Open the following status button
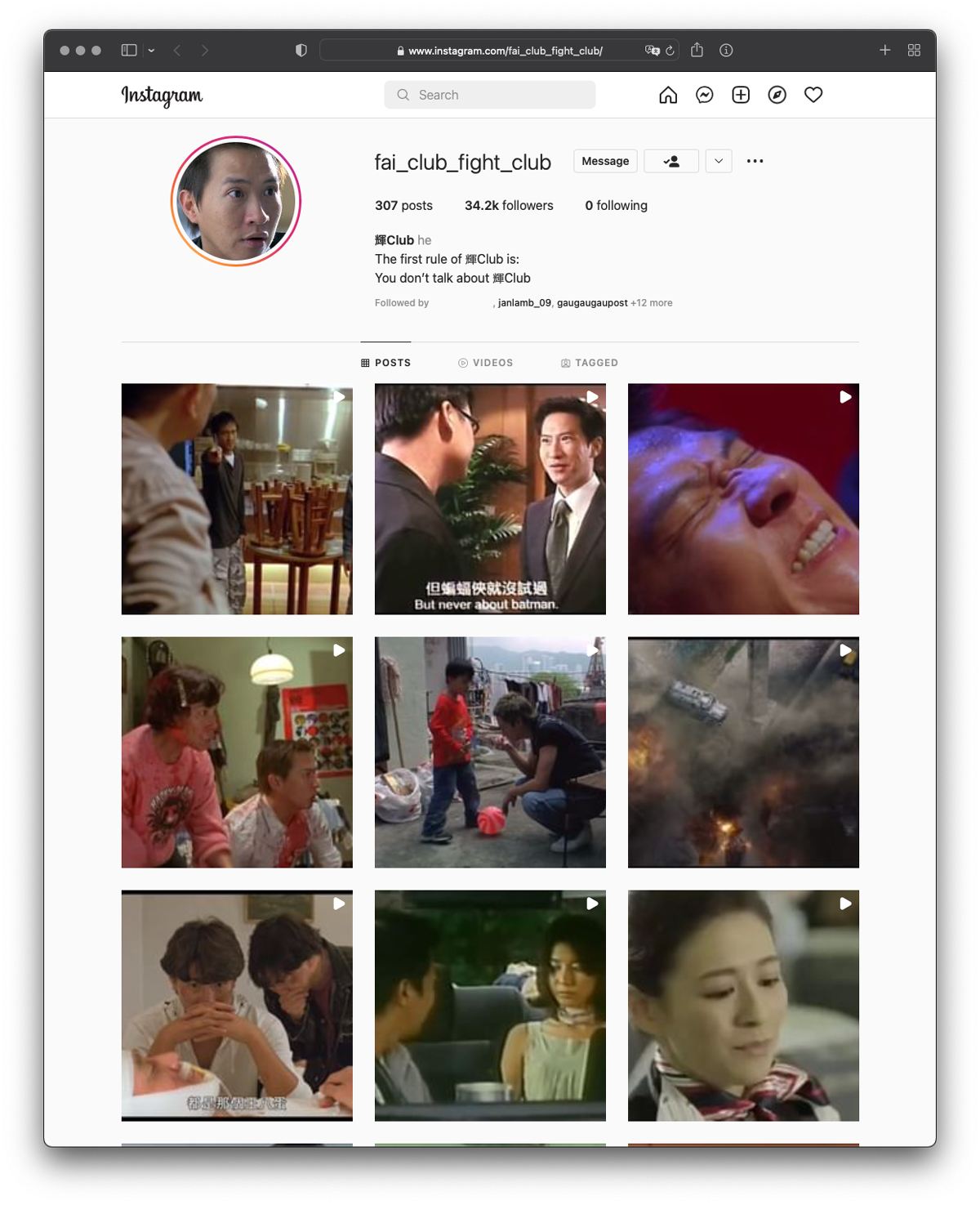 click(x=671, y=161)
